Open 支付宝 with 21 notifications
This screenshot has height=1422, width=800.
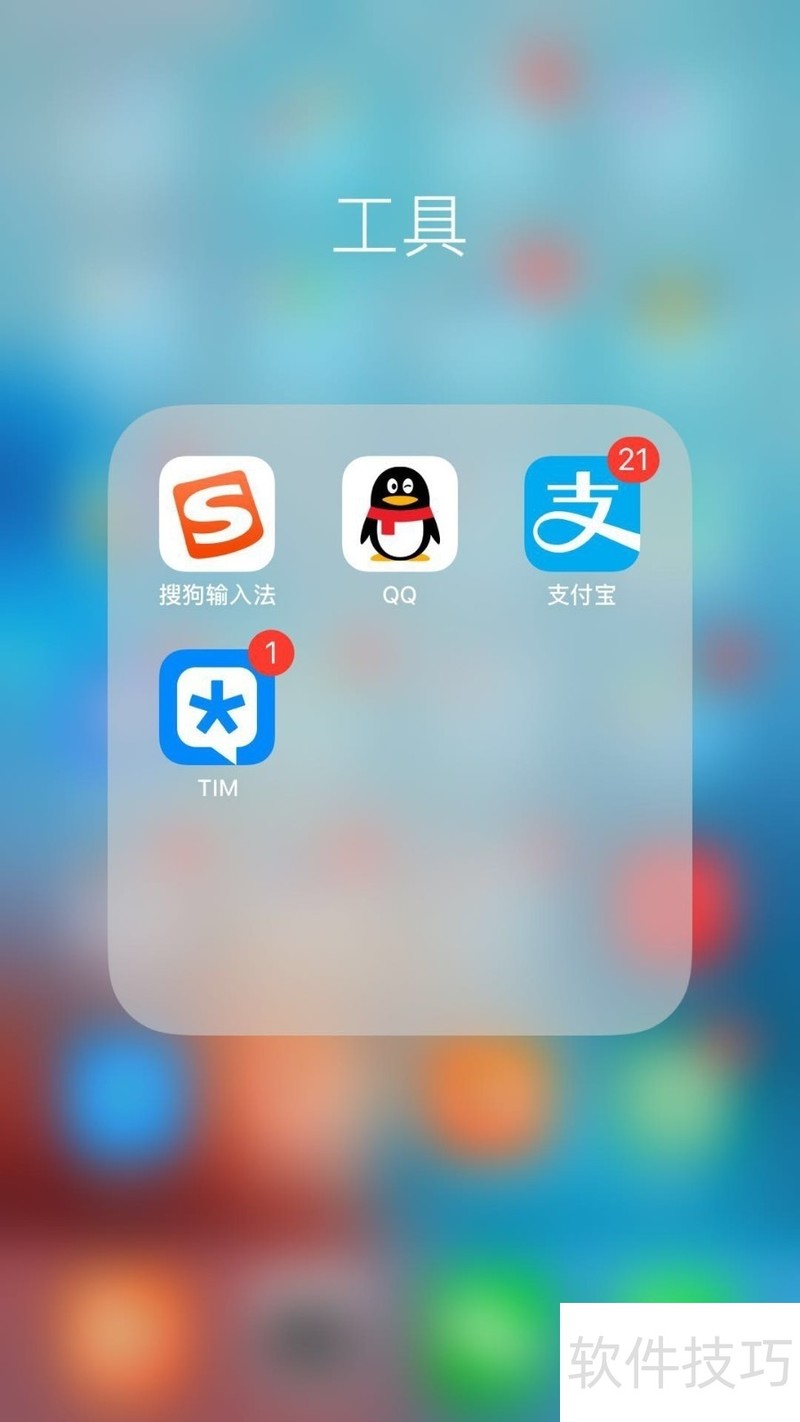click(x=582, y=514)
